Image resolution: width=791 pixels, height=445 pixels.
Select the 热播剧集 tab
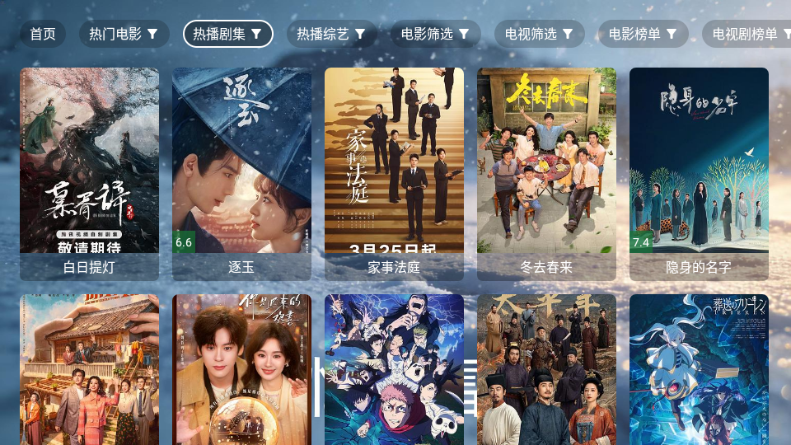(228, 34)
